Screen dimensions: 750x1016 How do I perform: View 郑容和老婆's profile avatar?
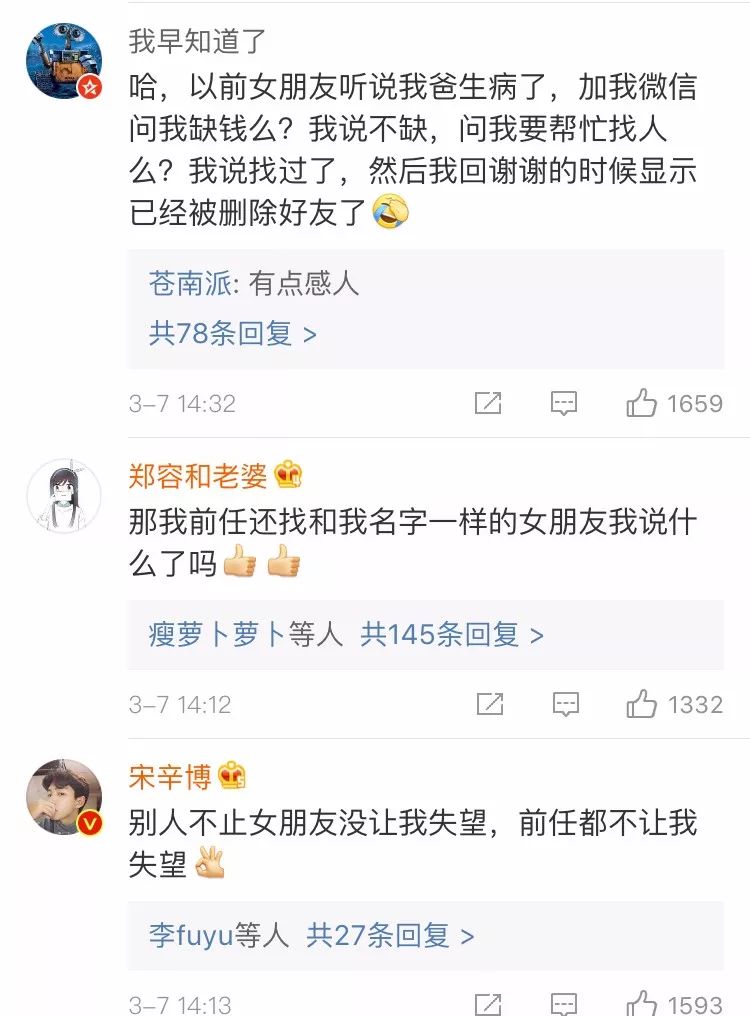pyautogui.click(x=64, y=497)
